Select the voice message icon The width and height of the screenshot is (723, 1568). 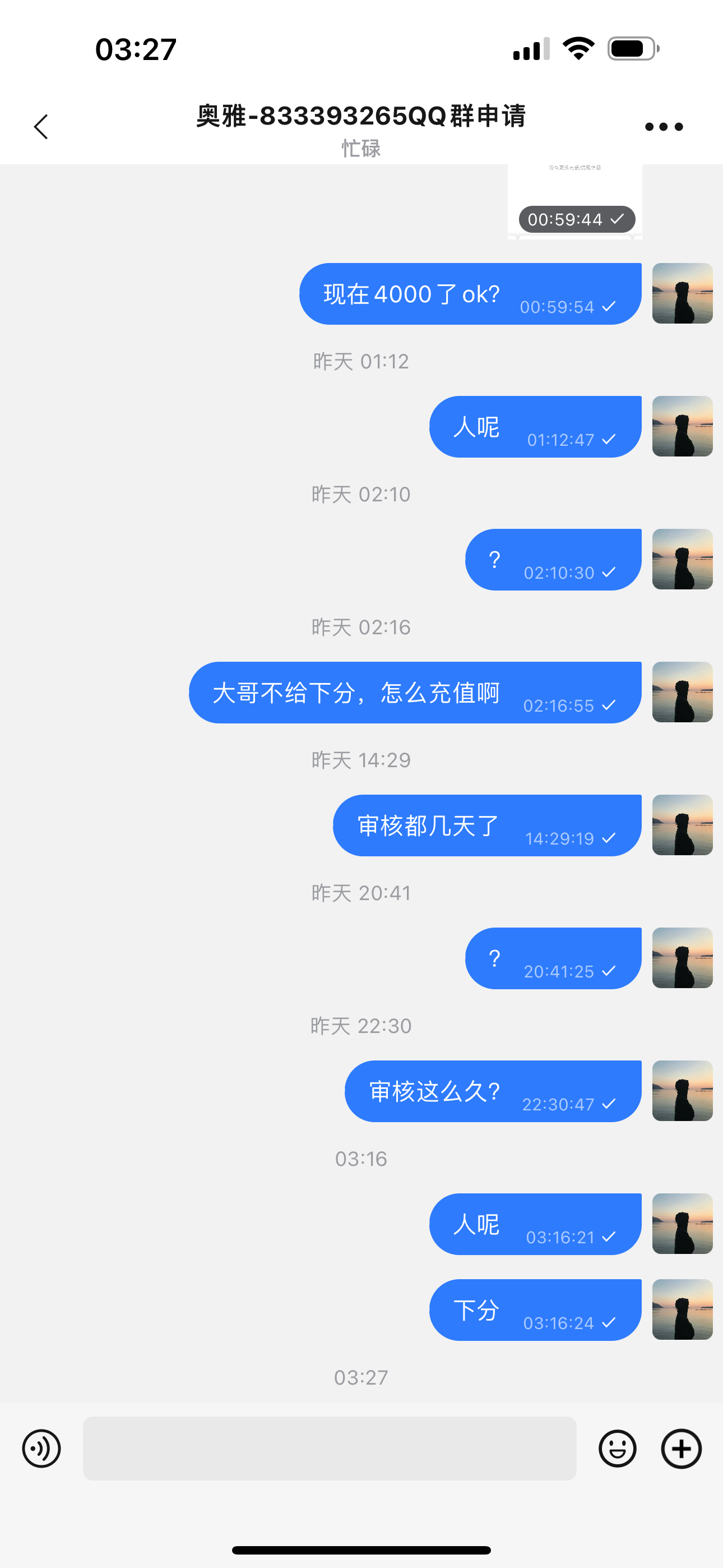(40, 1448)
